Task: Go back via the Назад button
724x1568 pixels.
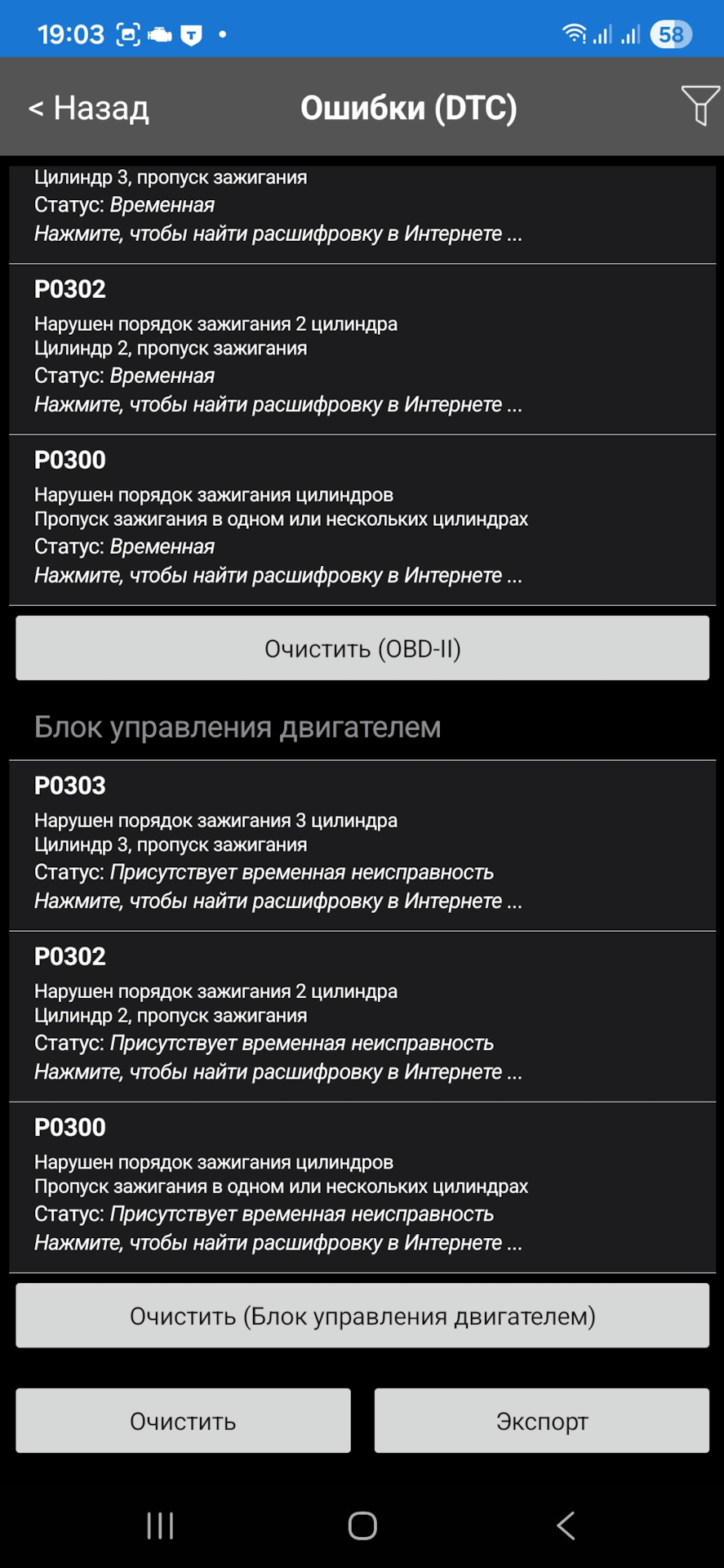Action: click(88, 108)
